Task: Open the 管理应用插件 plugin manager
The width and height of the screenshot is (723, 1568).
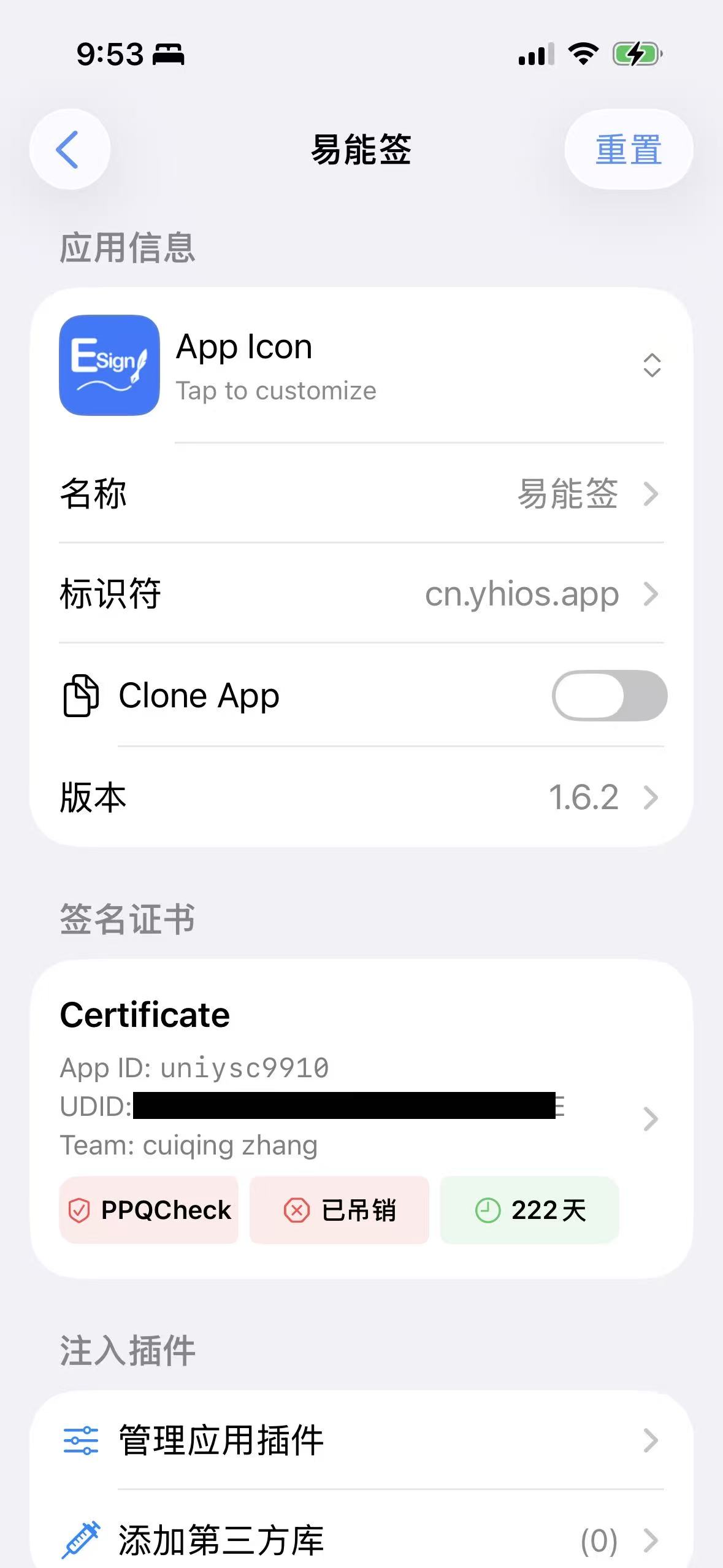Action: (x=362, y=1439)
